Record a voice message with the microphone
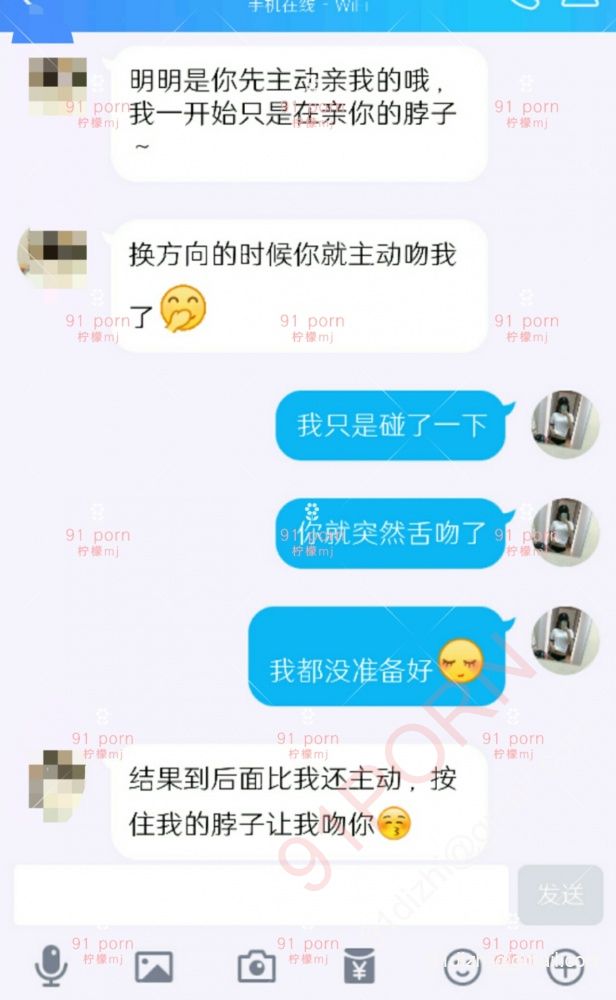 pos(51,966)
